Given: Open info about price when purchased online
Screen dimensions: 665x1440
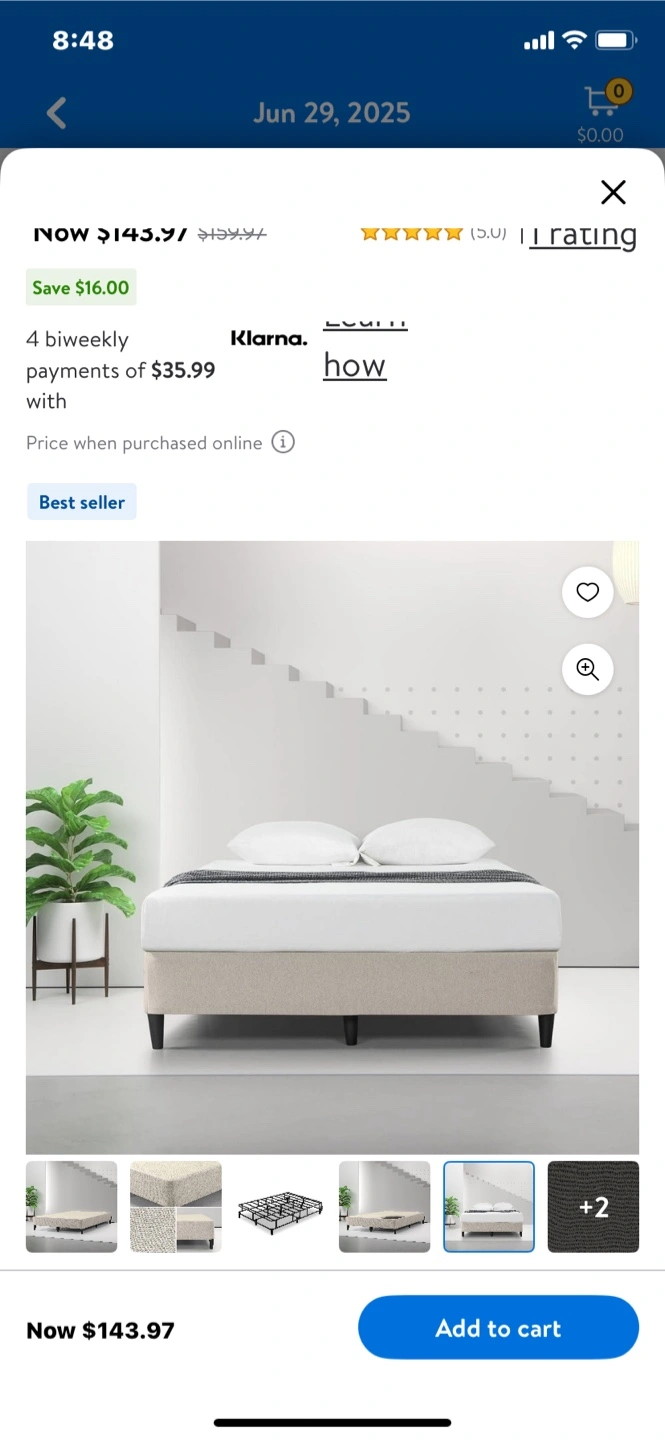Looking at the screenshot, I should point(284,442).
